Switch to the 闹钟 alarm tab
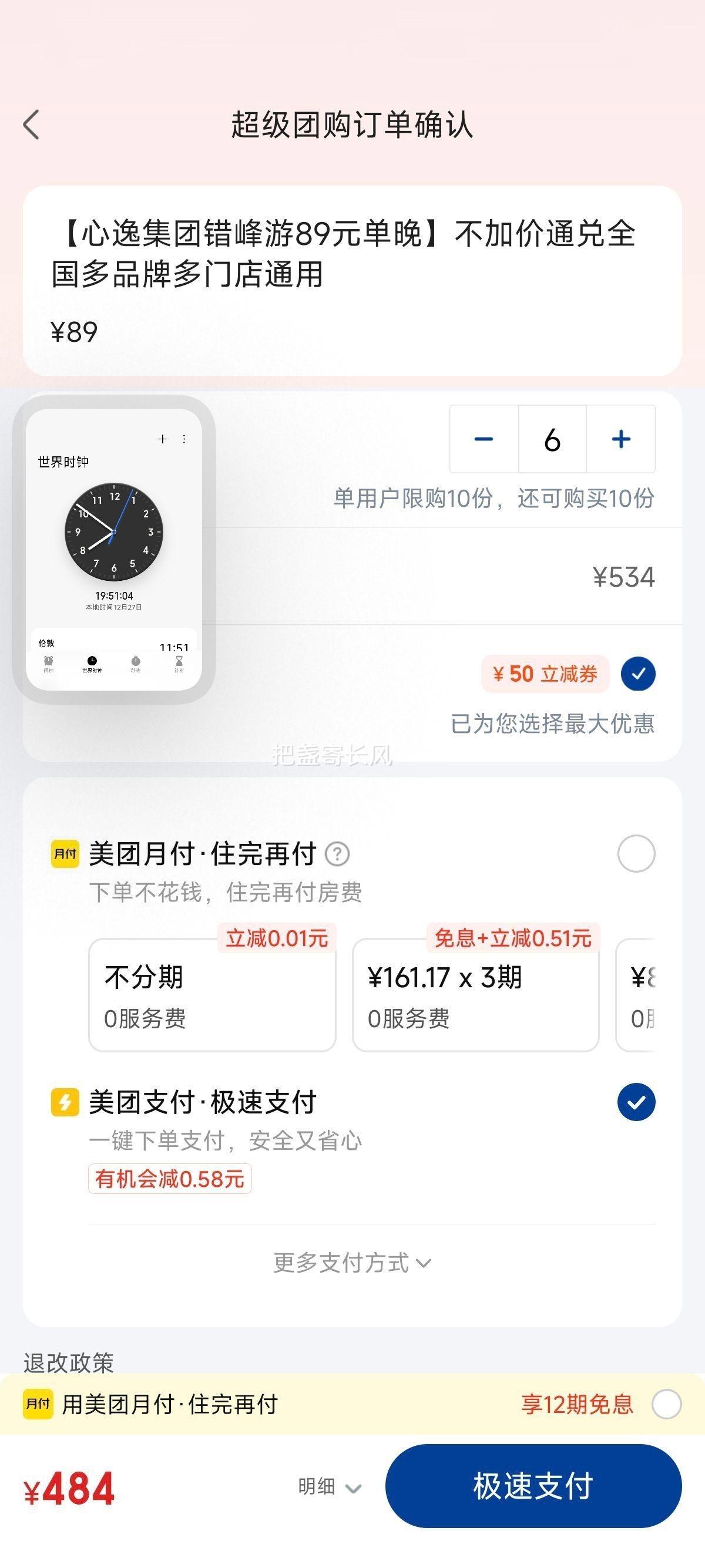 [49, 662]
